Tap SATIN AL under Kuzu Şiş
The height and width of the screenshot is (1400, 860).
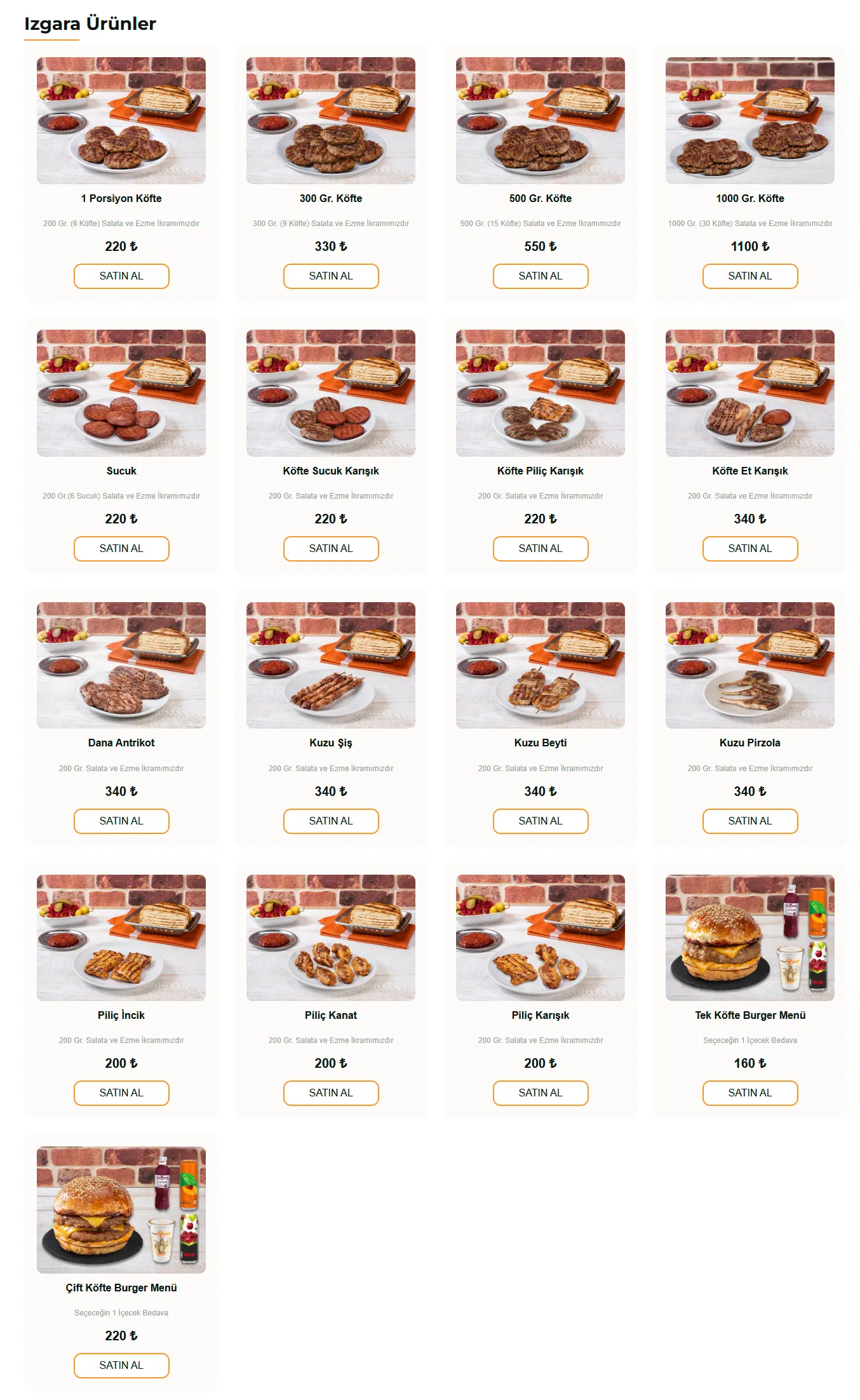pos(331,821)
